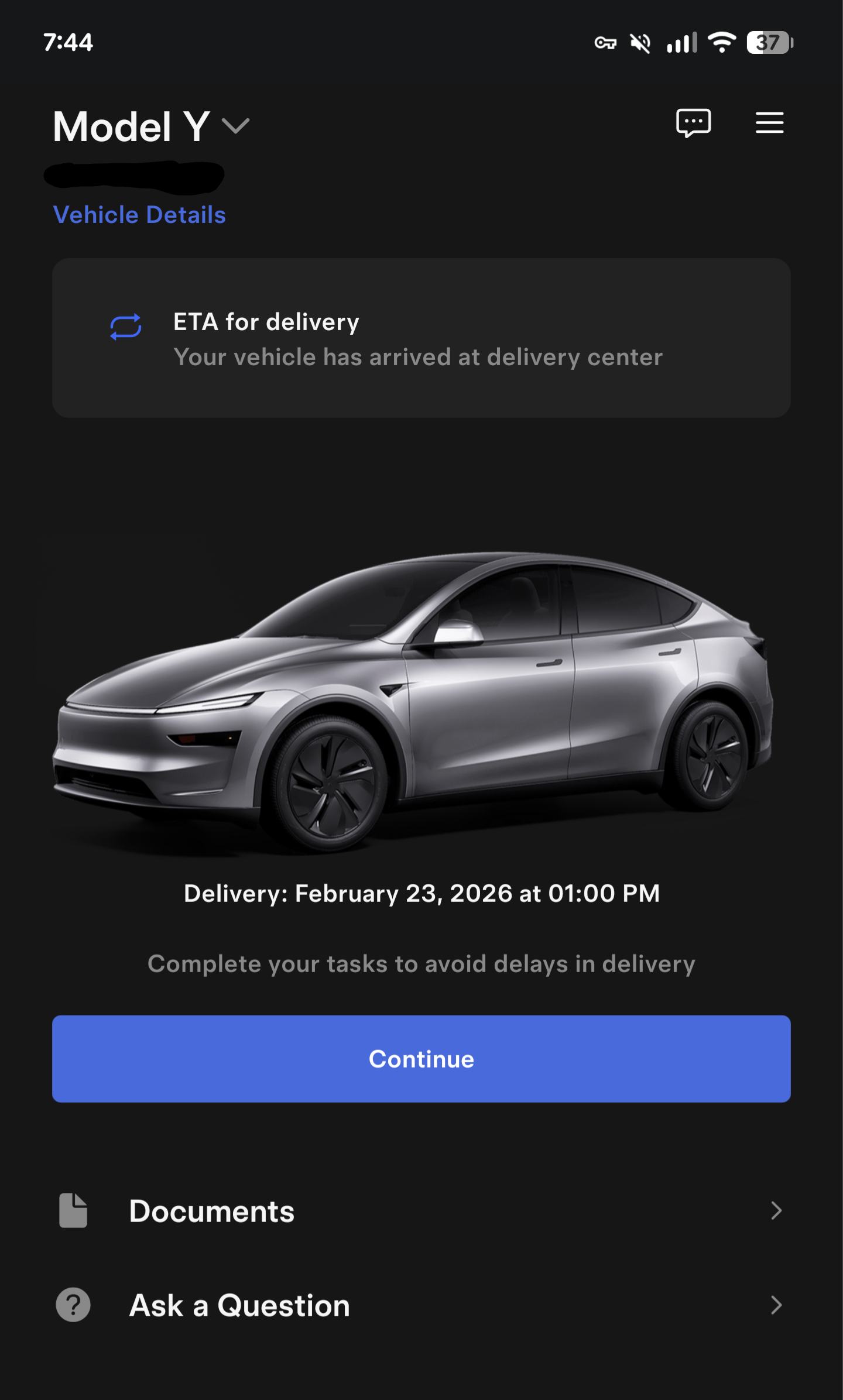Open the Documents row
This screenshot has height=1400, width=843.
click(421, 1210)
